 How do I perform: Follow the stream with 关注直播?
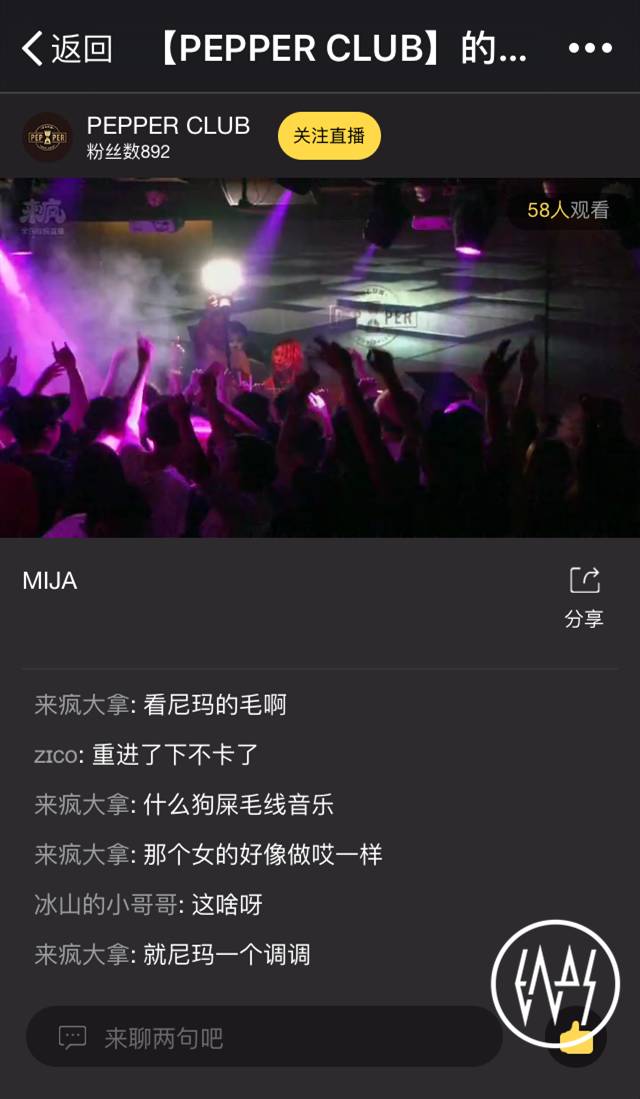[329, 136]
